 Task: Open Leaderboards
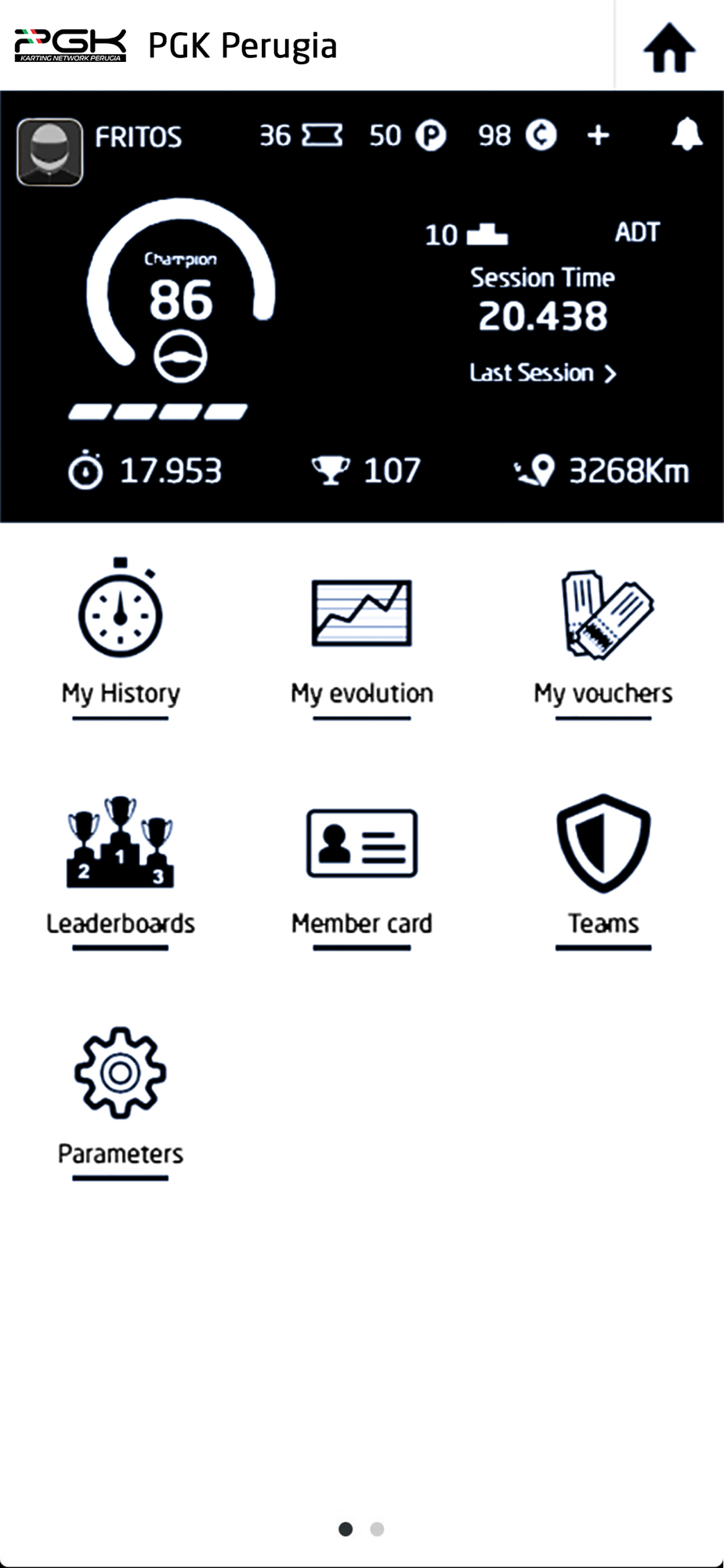tap(121, 873)
